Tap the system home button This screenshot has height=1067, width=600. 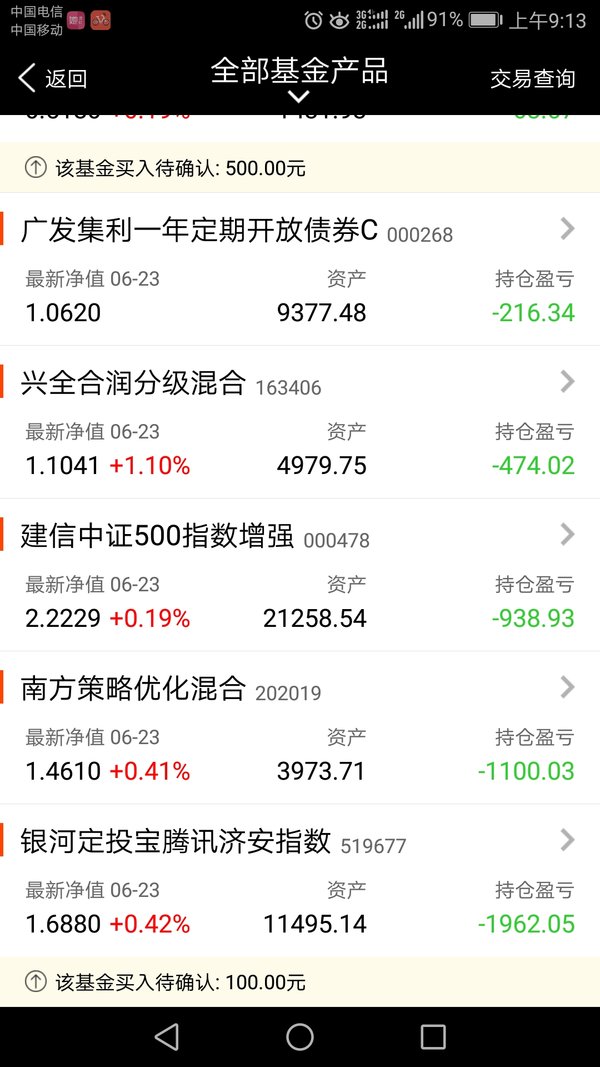(300, 1037)
